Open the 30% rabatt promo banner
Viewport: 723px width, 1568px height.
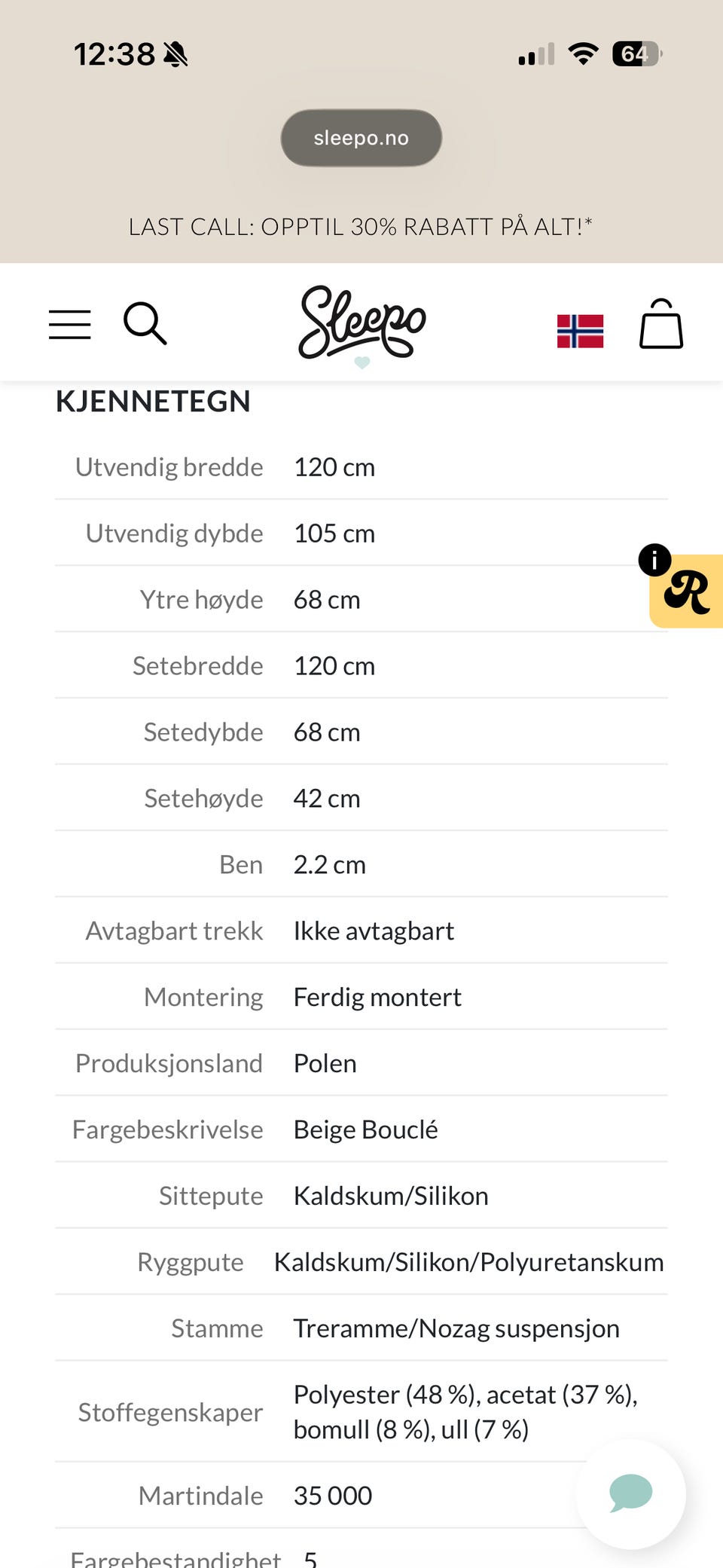(x=361, y=226)
